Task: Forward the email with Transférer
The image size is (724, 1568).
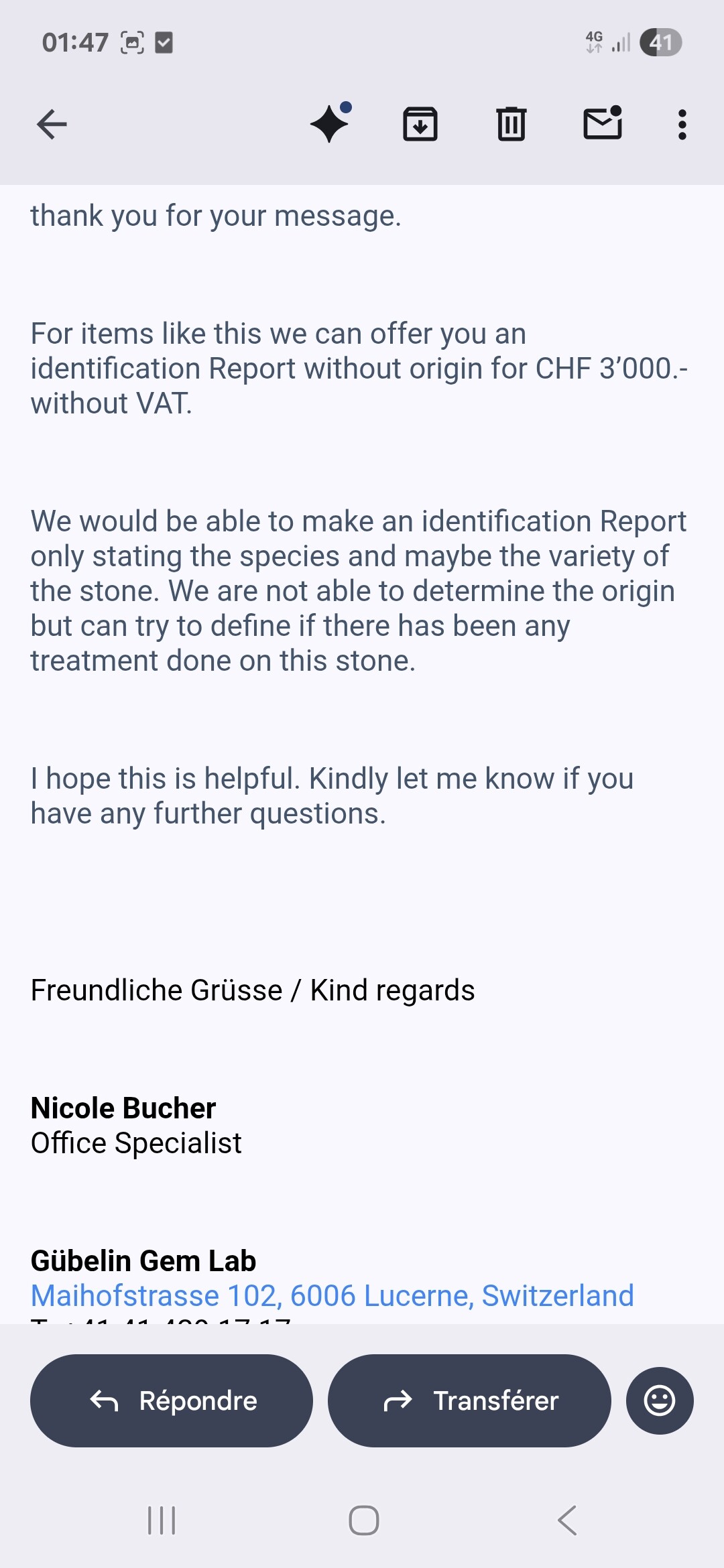Action: coord(469,1400)
